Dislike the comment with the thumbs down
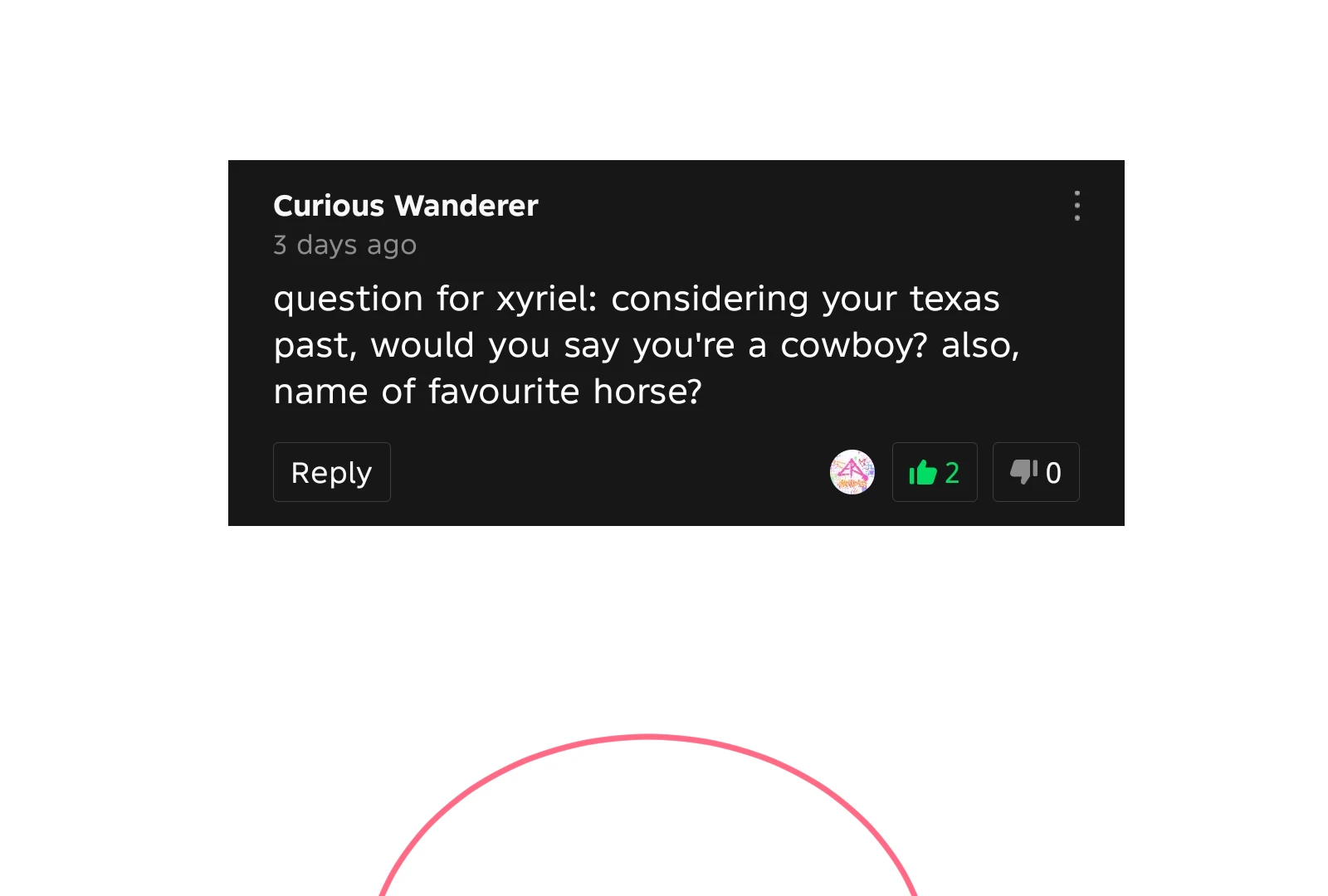The width and height of the screenshot is (1328, 896). tap(1035, 472)
